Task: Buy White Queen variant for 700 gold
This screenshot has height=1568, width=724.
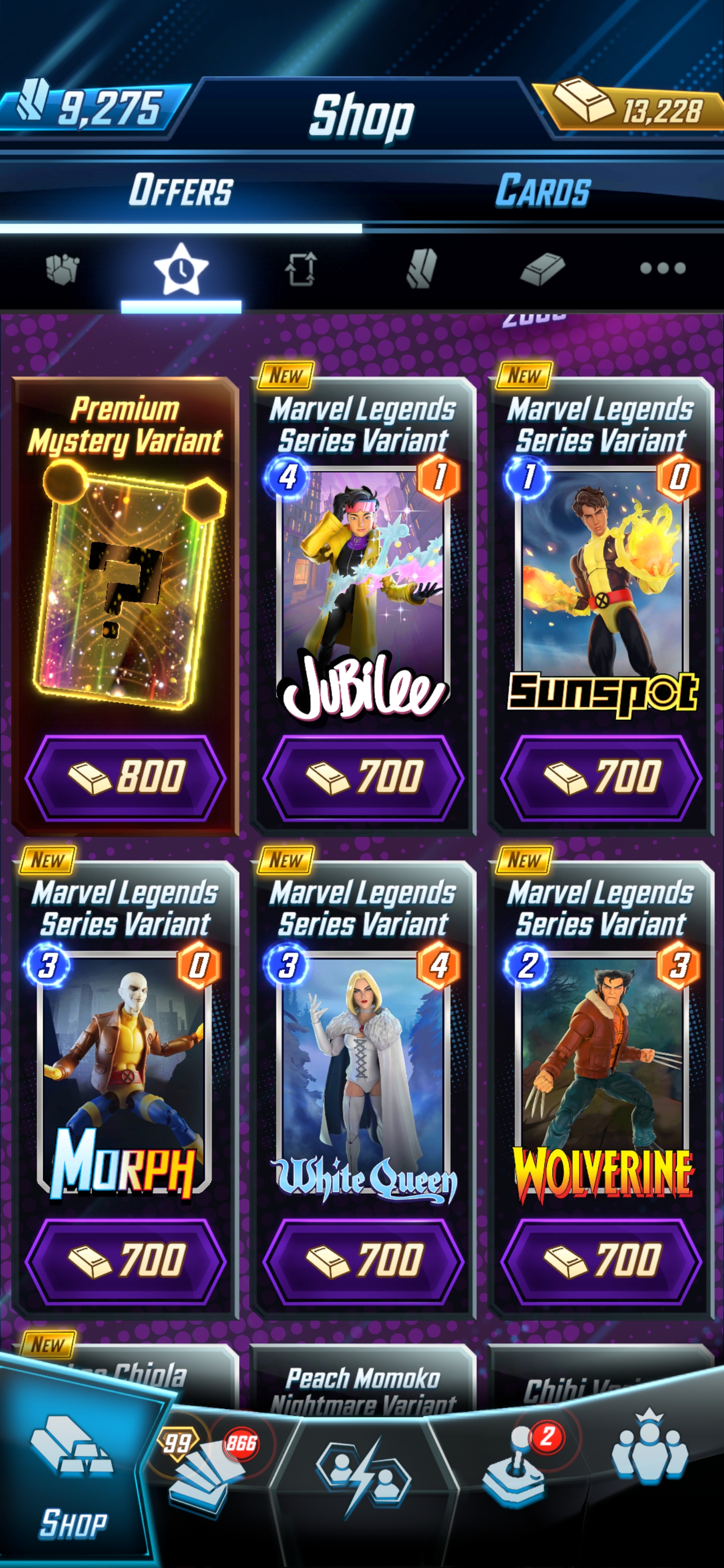Action: 363,1260
